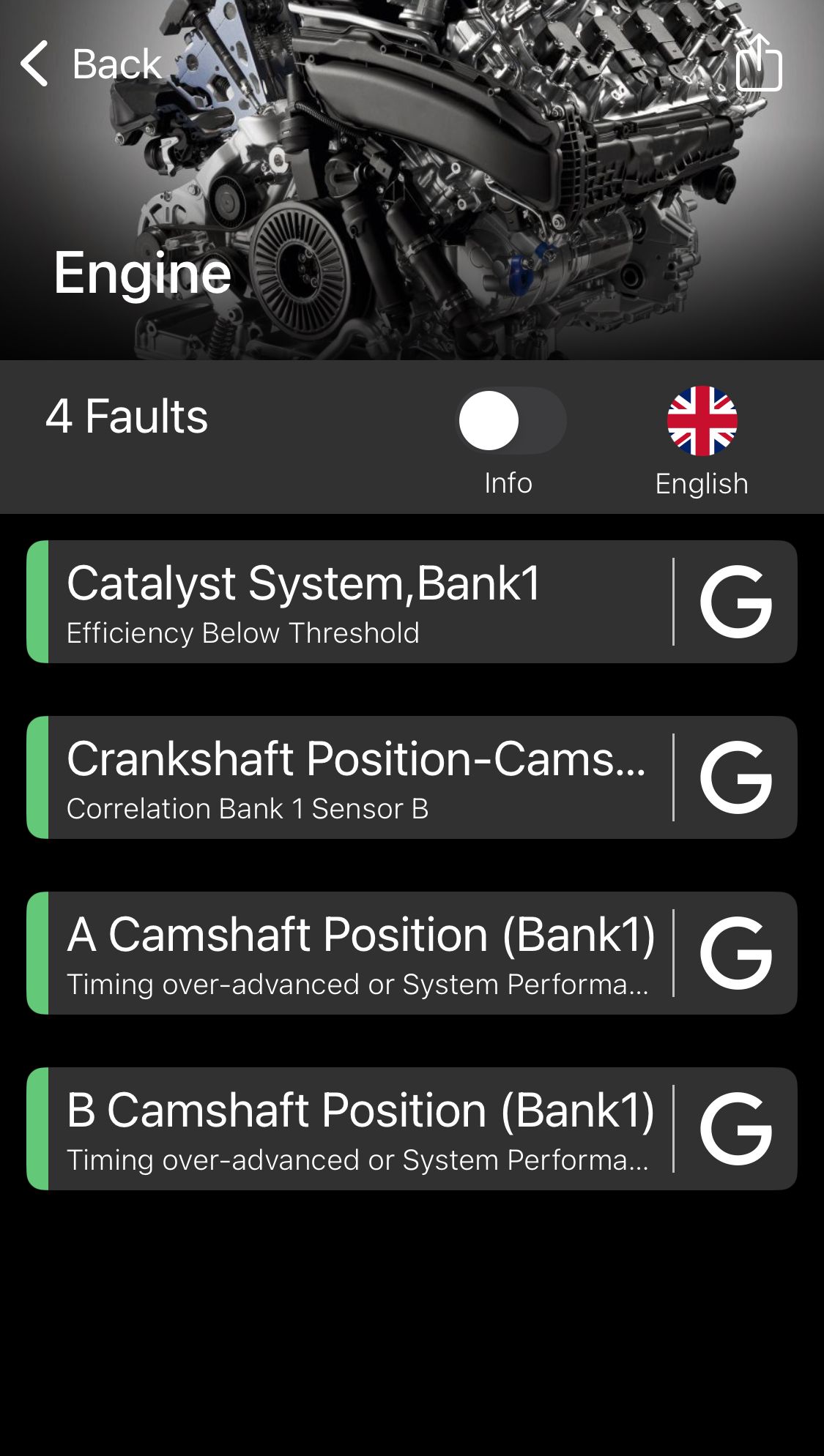Screen dimensions: 824x1456
Task: Google search the B Camshaft Position fault
Action: [736, 1129]
